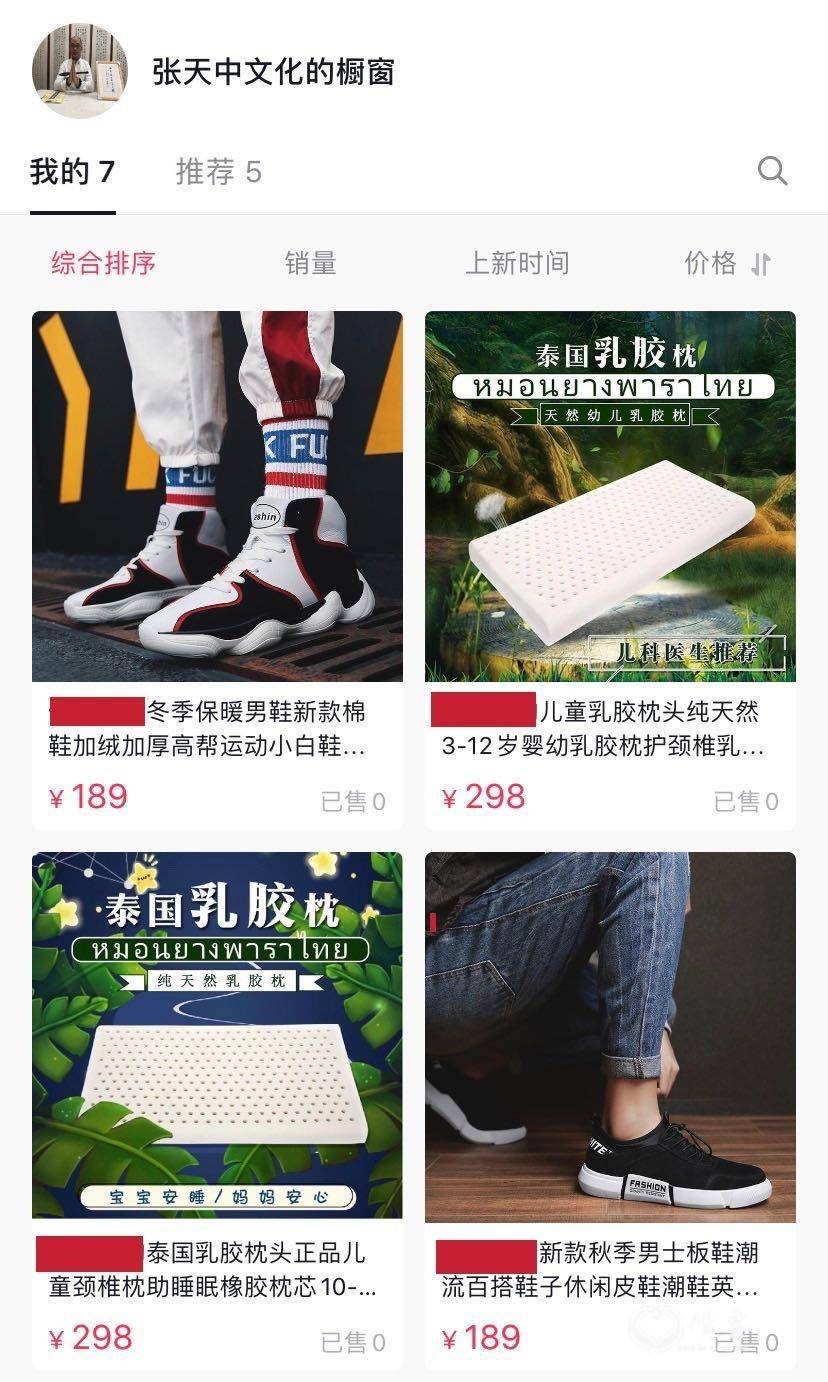Choose 综合排序 sorting
828x1382 pixels.
tap(104, 263)
